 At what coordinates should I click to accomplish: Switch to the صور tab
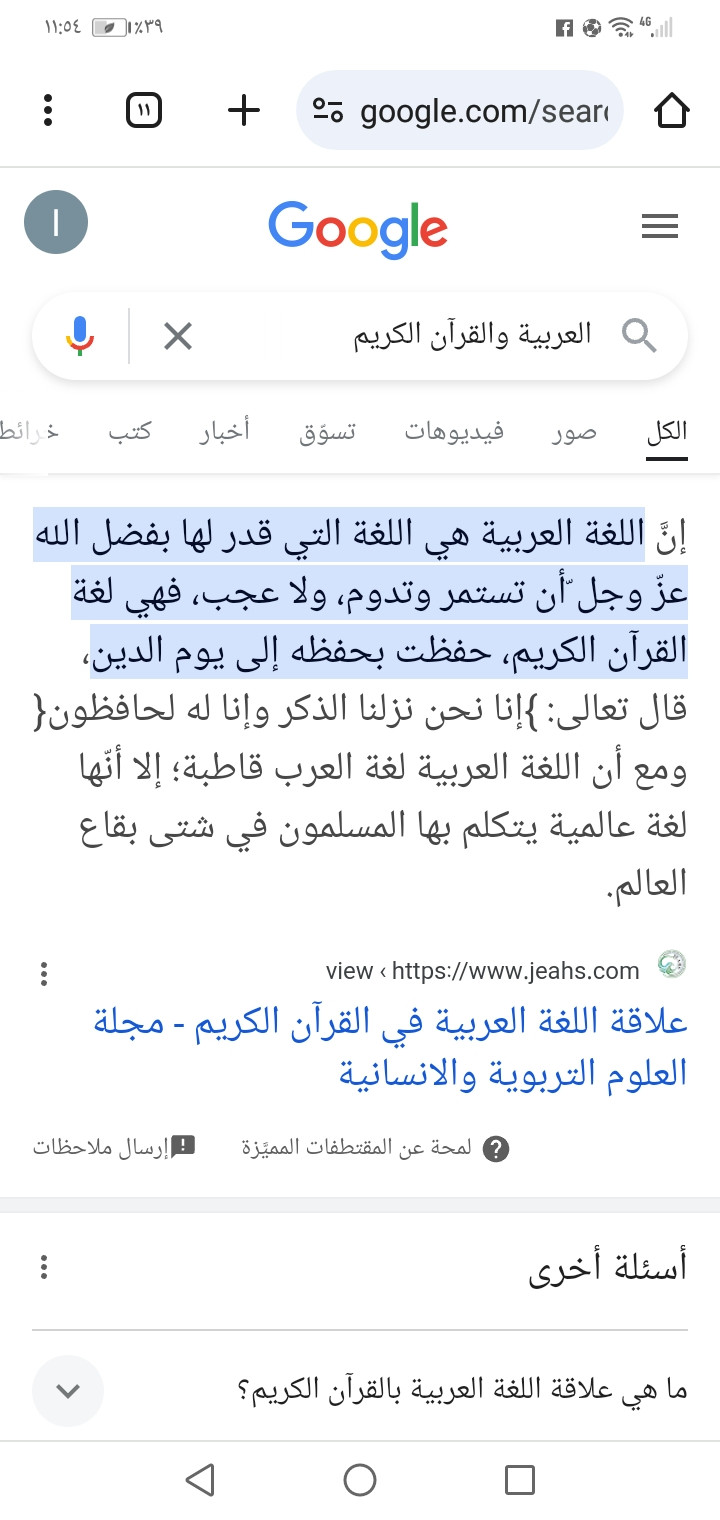click(x=574, y=432)
